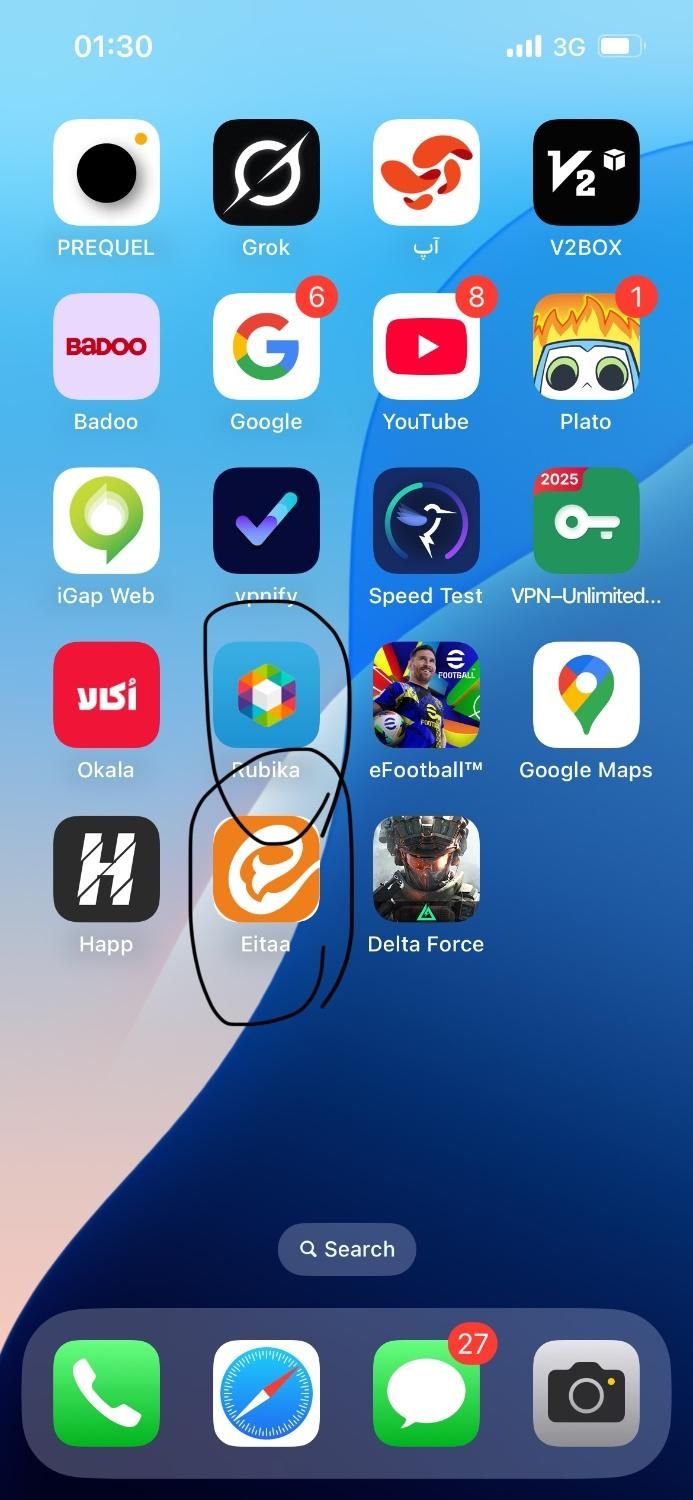693x1500 pixels.
Task: Launch the Grok app
Action: point(266,173)
